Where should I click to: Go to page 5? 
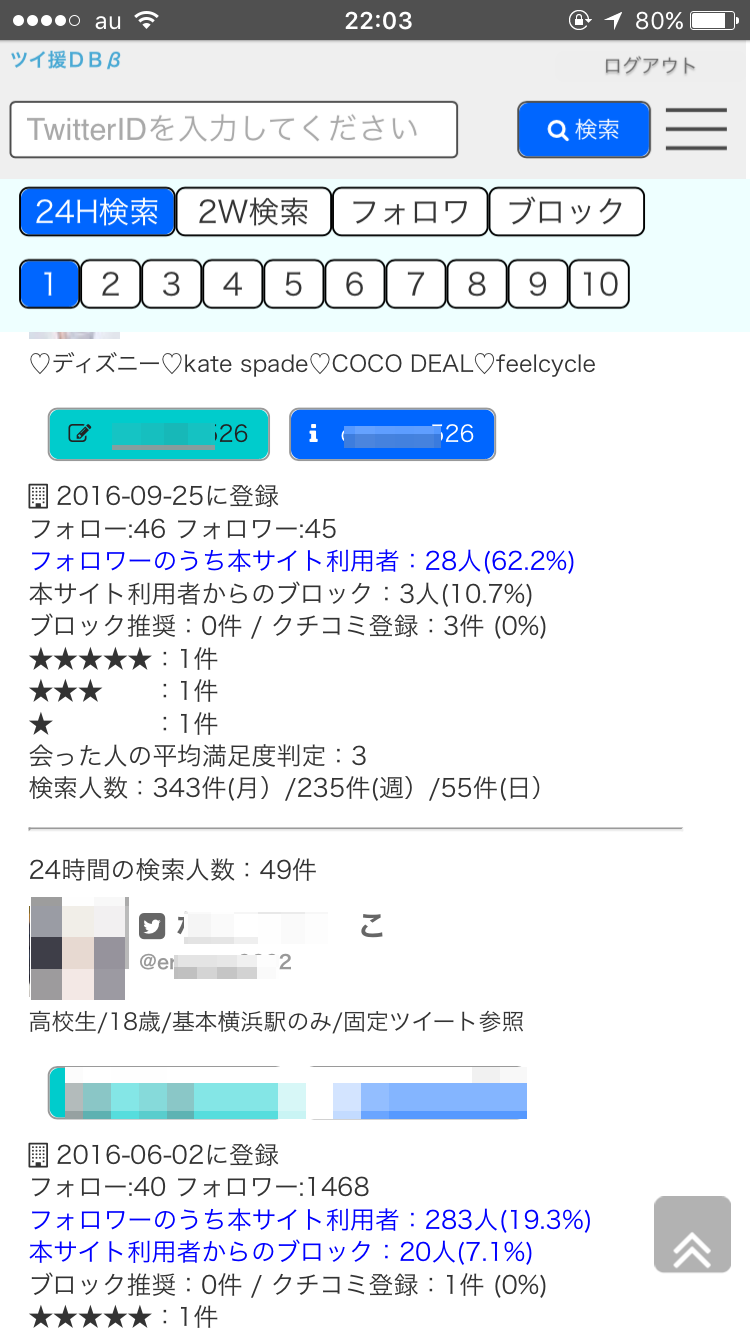pos(293,284)
